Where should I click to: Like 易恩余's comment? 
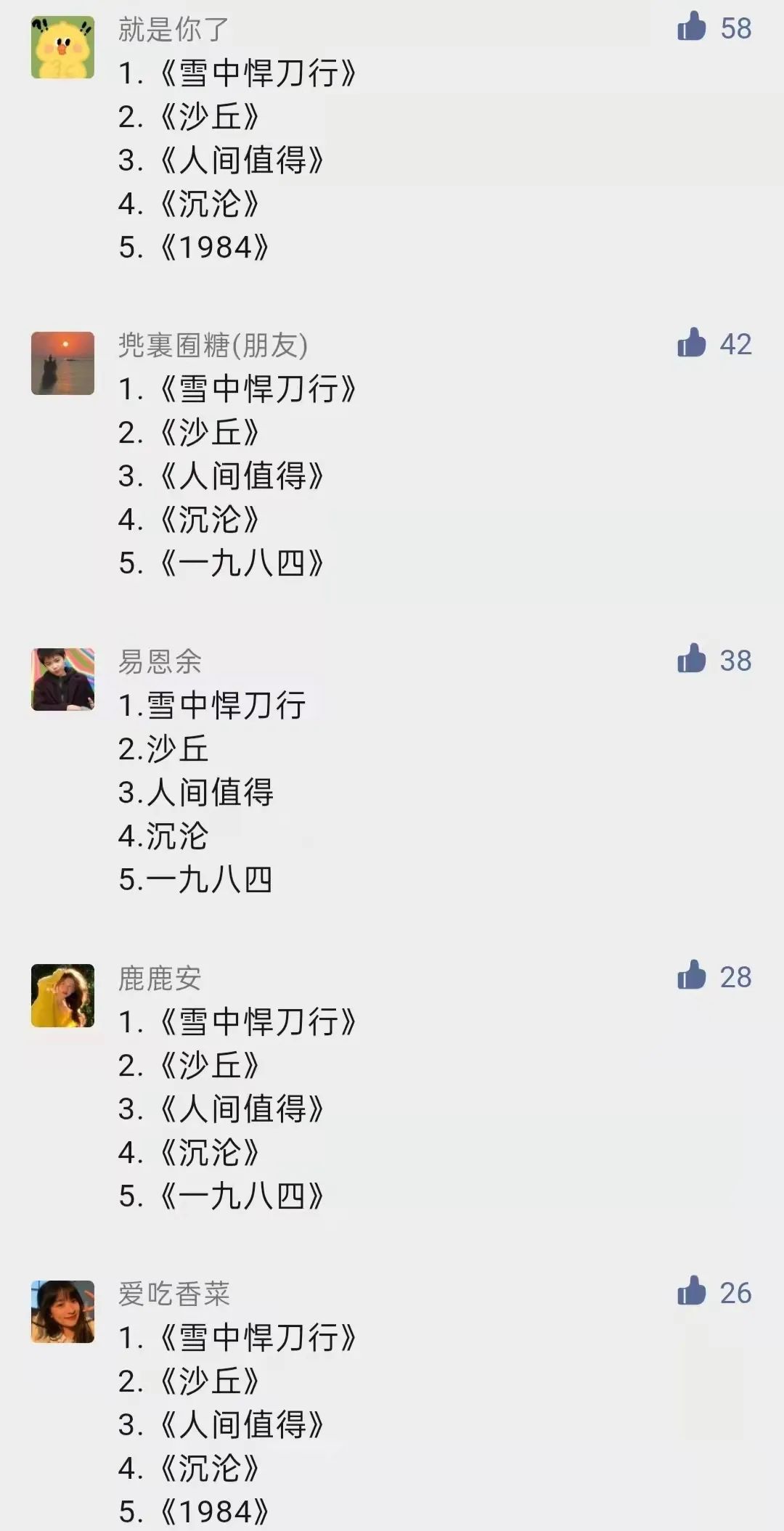691,660
